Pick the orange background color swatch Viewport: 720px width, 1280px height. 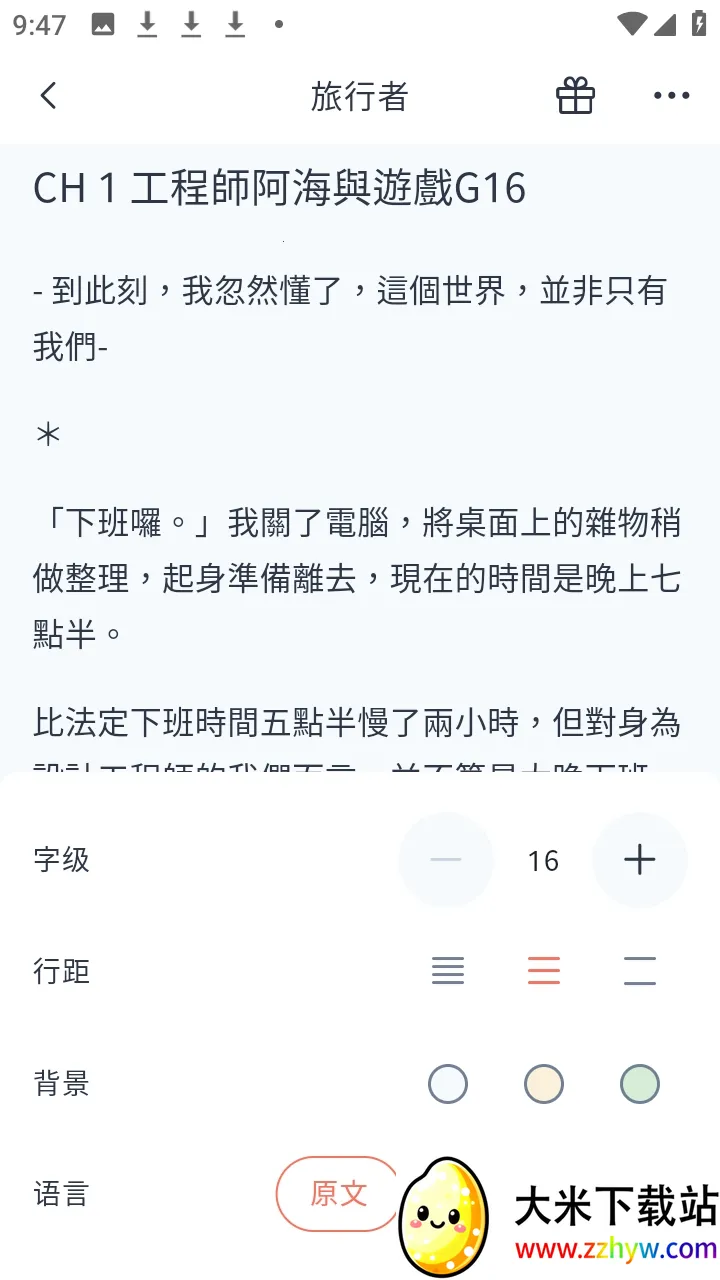coord(544,1083)
